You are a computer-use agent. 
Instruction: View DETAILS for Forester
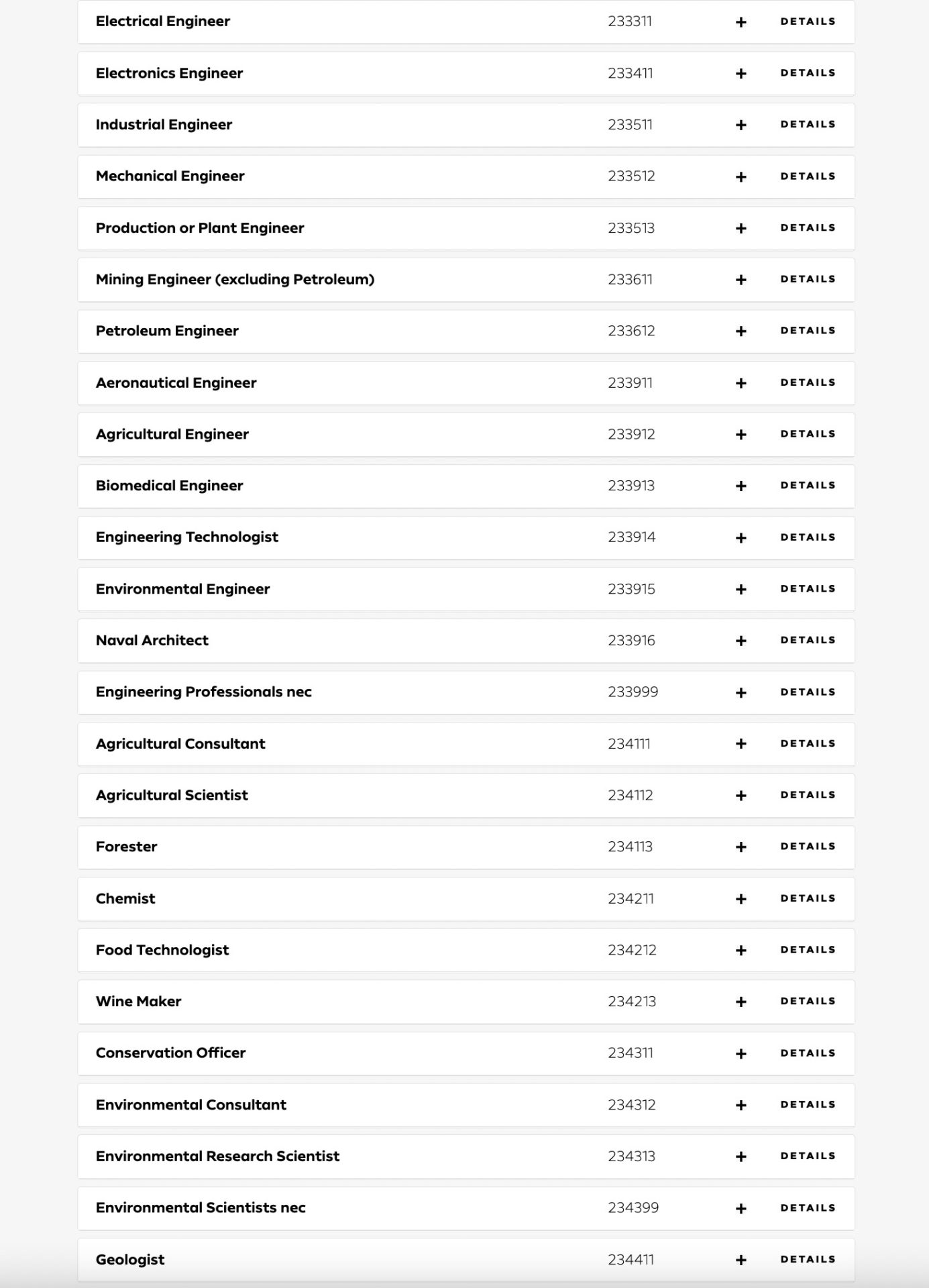[808, 847]
